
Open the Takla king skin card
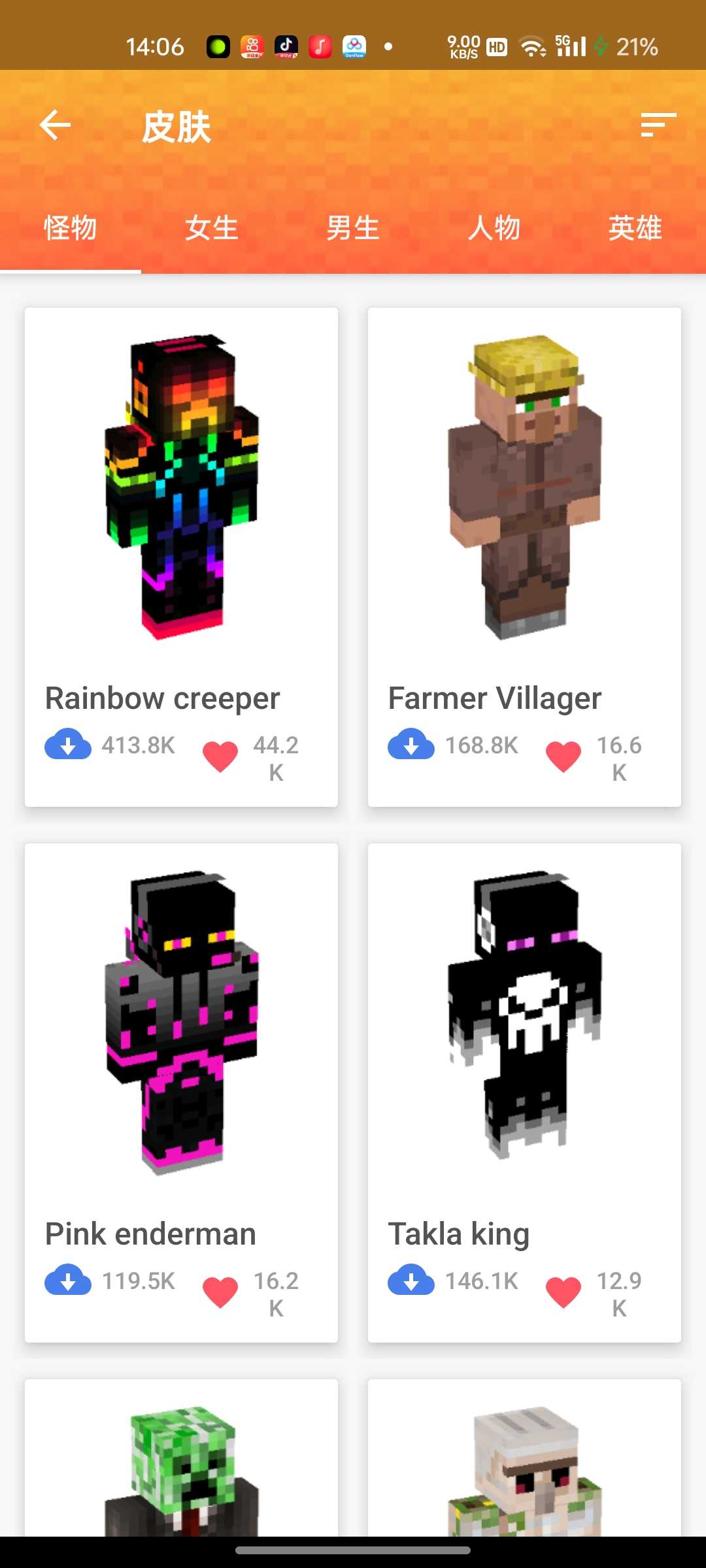pos(524,1026)
